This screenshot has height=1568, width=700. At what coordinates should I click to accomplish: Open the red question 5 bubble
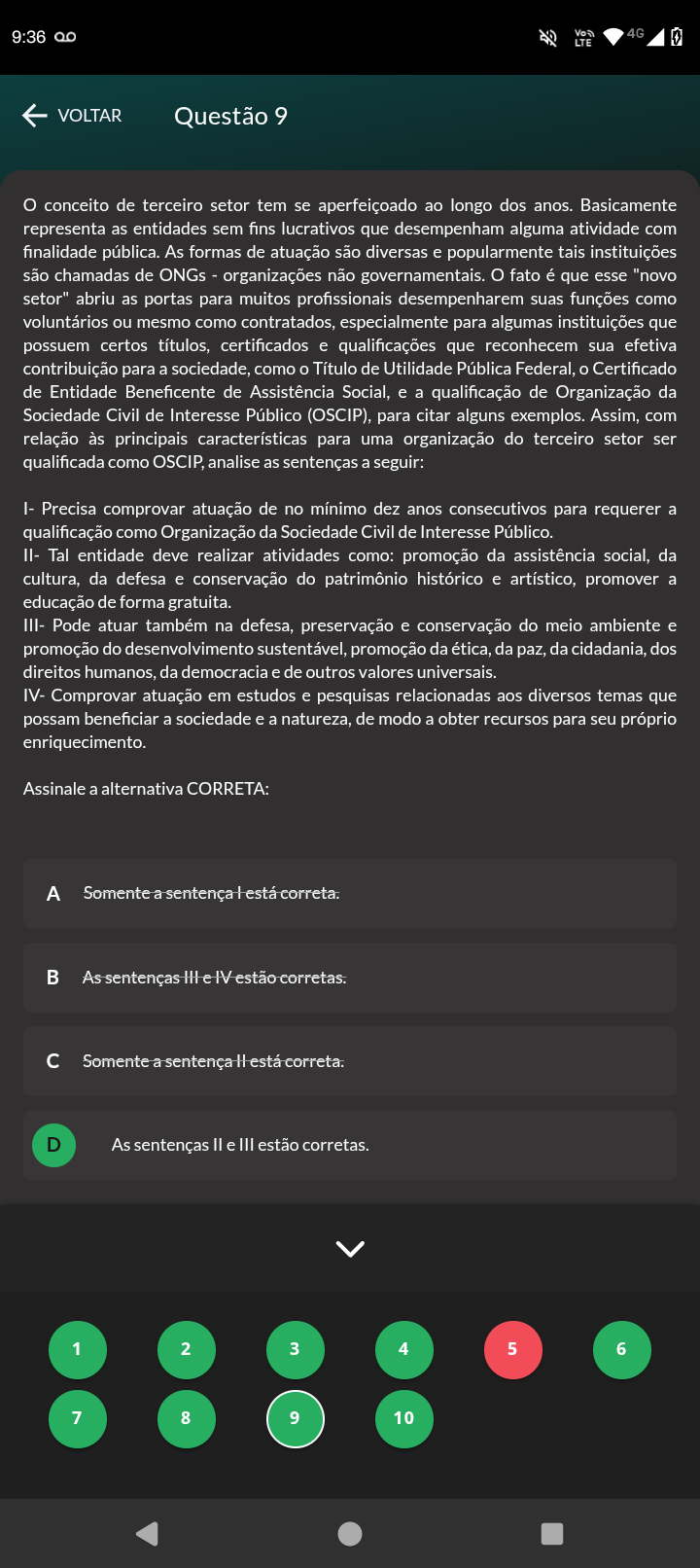coord(513,1349)
